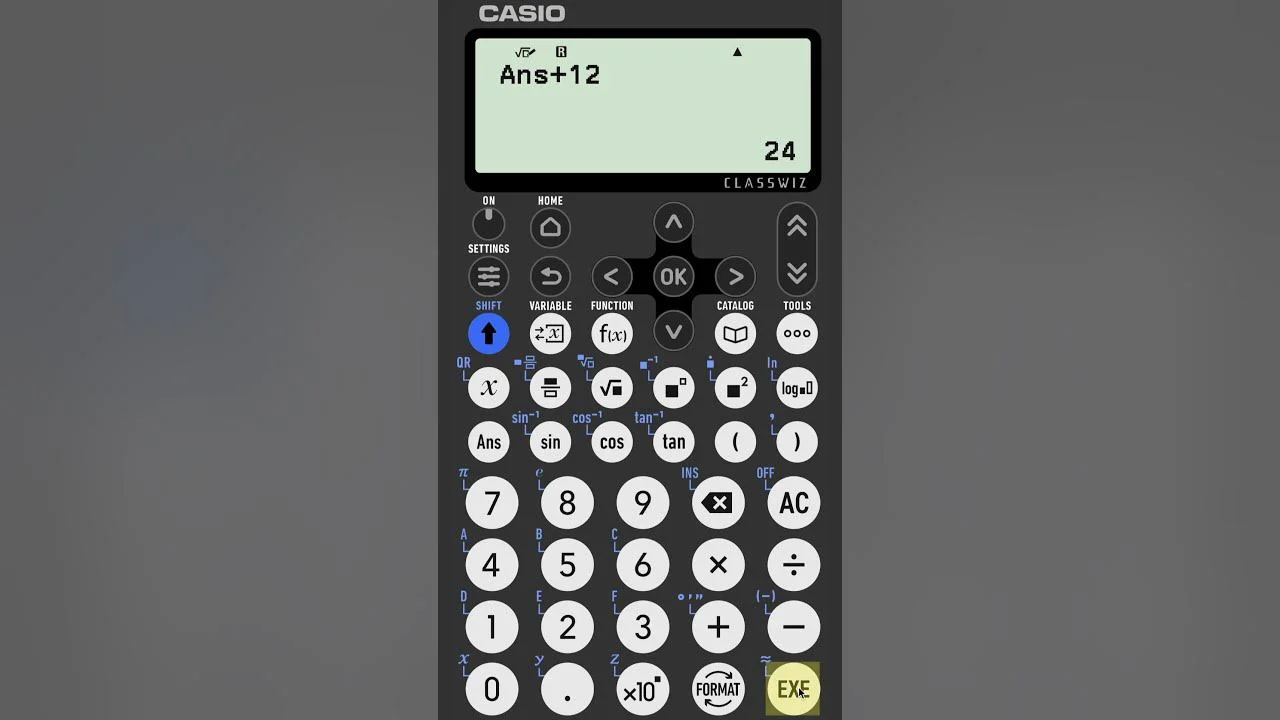Tap the Ans key

pos(489,442)
